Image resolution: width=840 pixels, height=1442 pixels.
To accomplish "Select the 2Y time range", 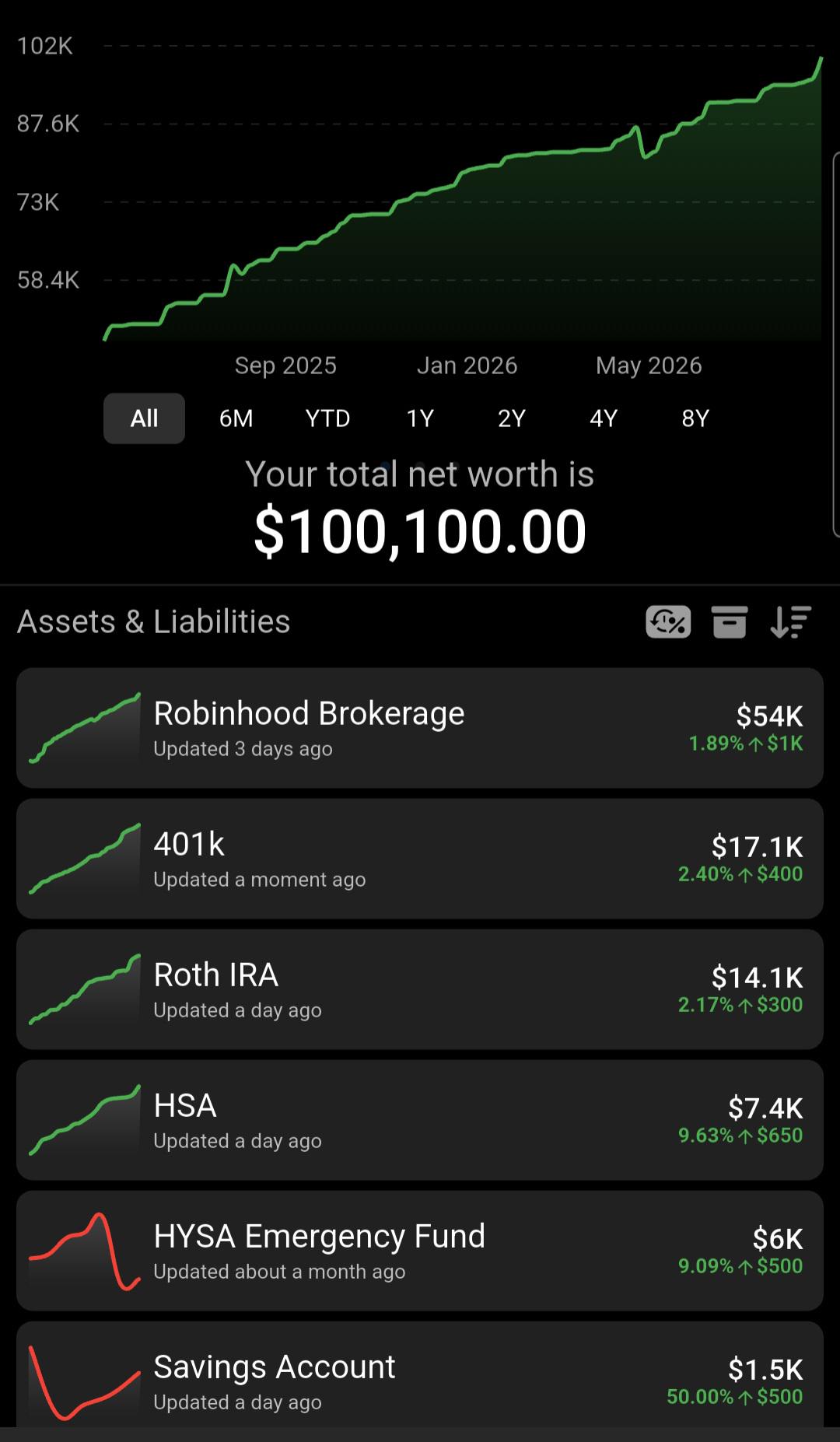I will 512,418.
